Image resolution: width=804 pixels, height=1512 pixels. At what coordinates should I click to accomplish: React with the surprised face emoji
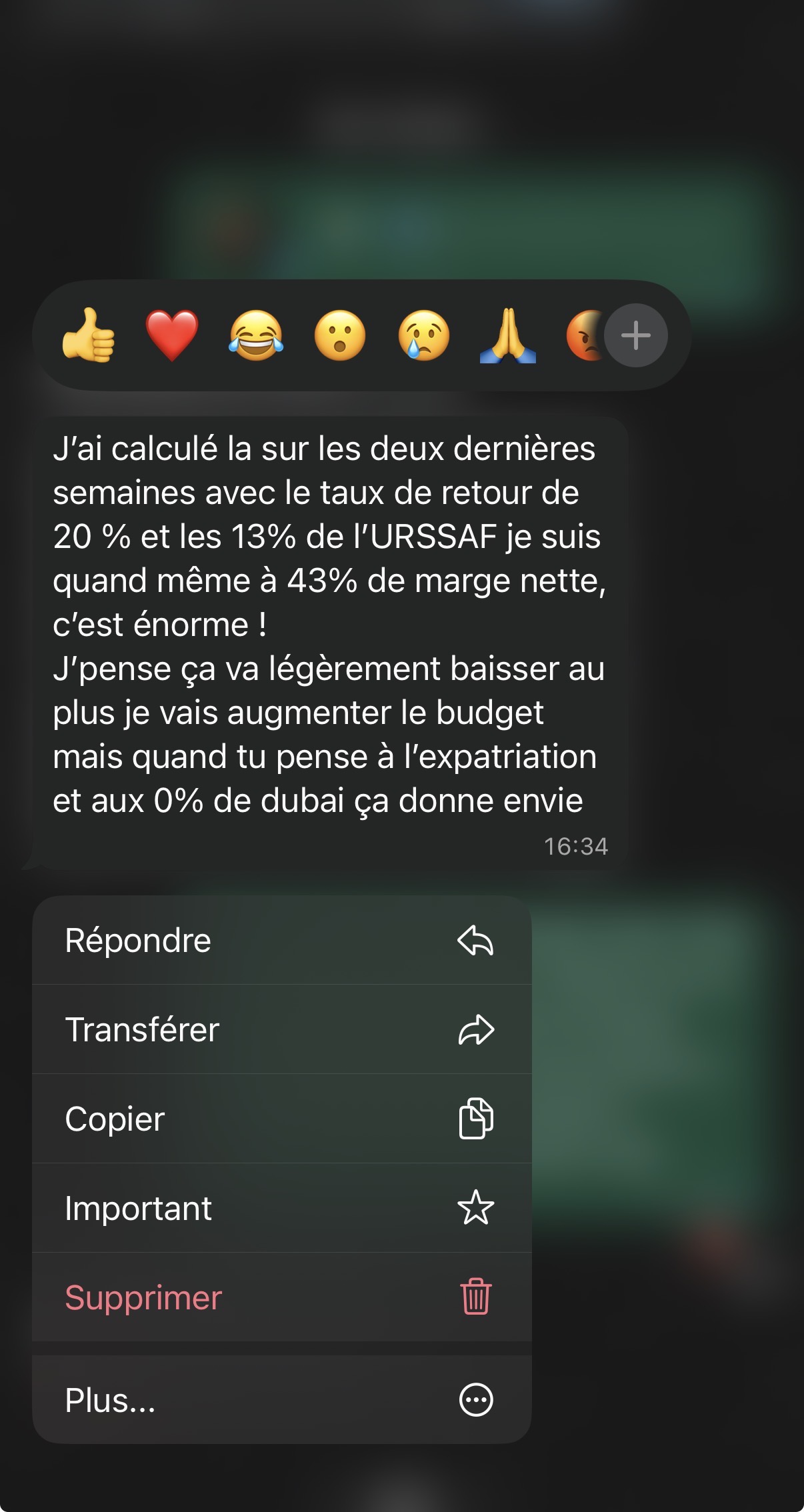click(341, 337)
